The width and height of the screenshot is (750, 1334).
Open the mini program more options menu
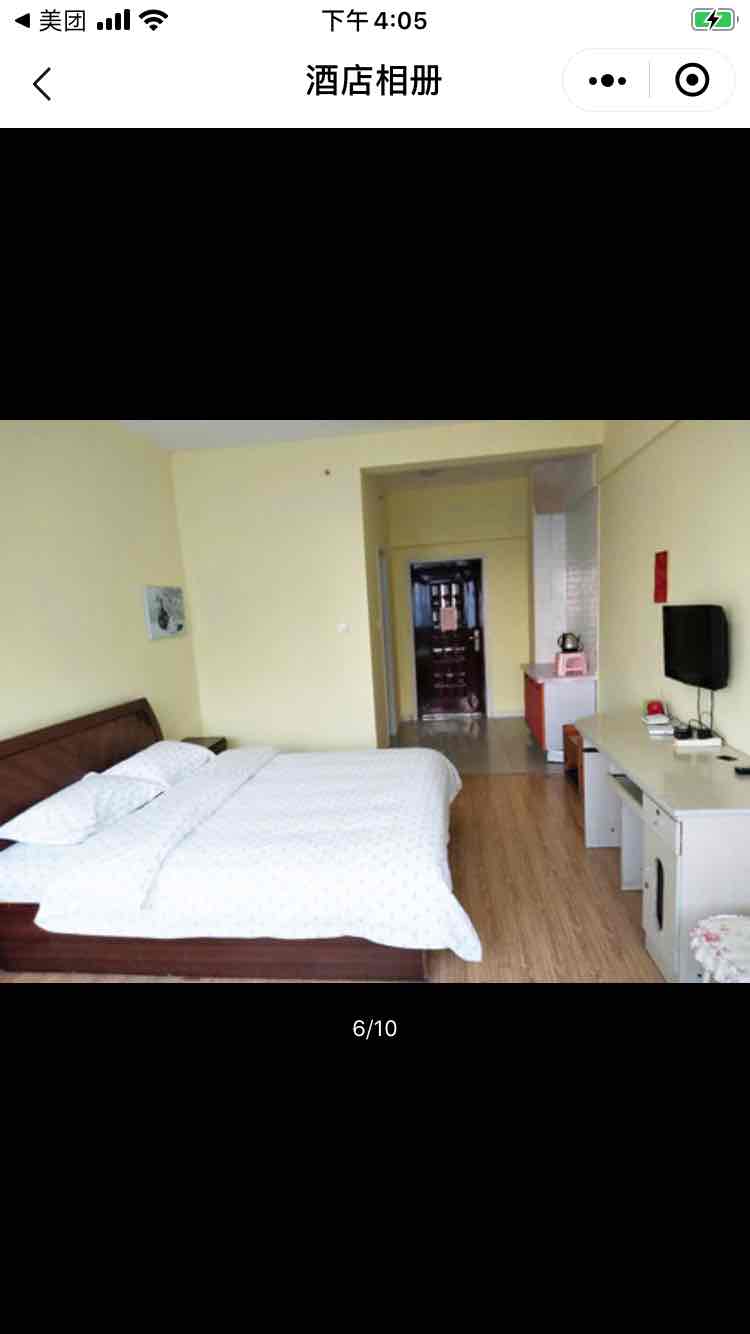click(x=607, y=81)
